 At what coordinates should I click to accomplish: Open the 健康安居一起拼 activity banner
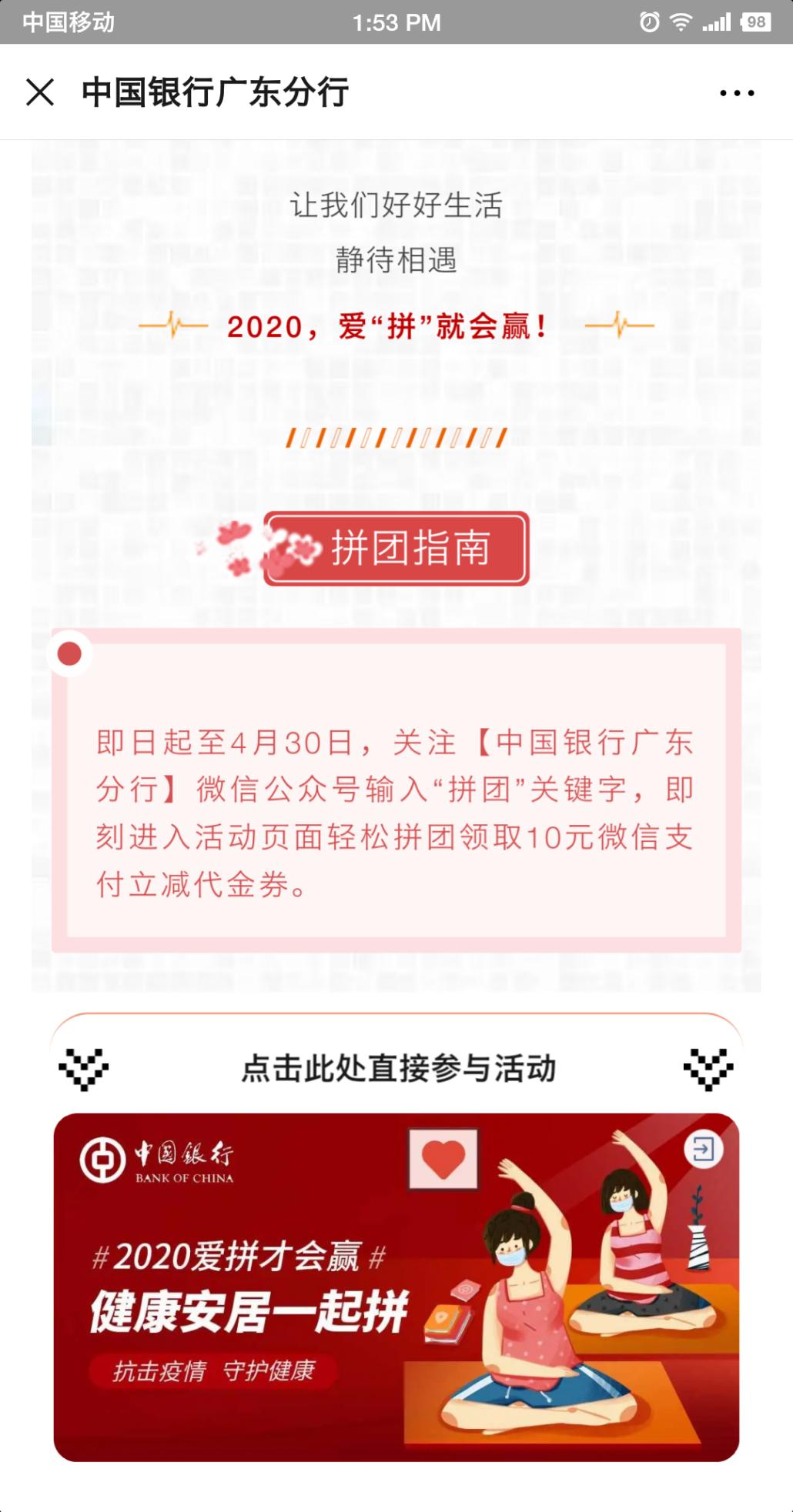(396, 1287)
